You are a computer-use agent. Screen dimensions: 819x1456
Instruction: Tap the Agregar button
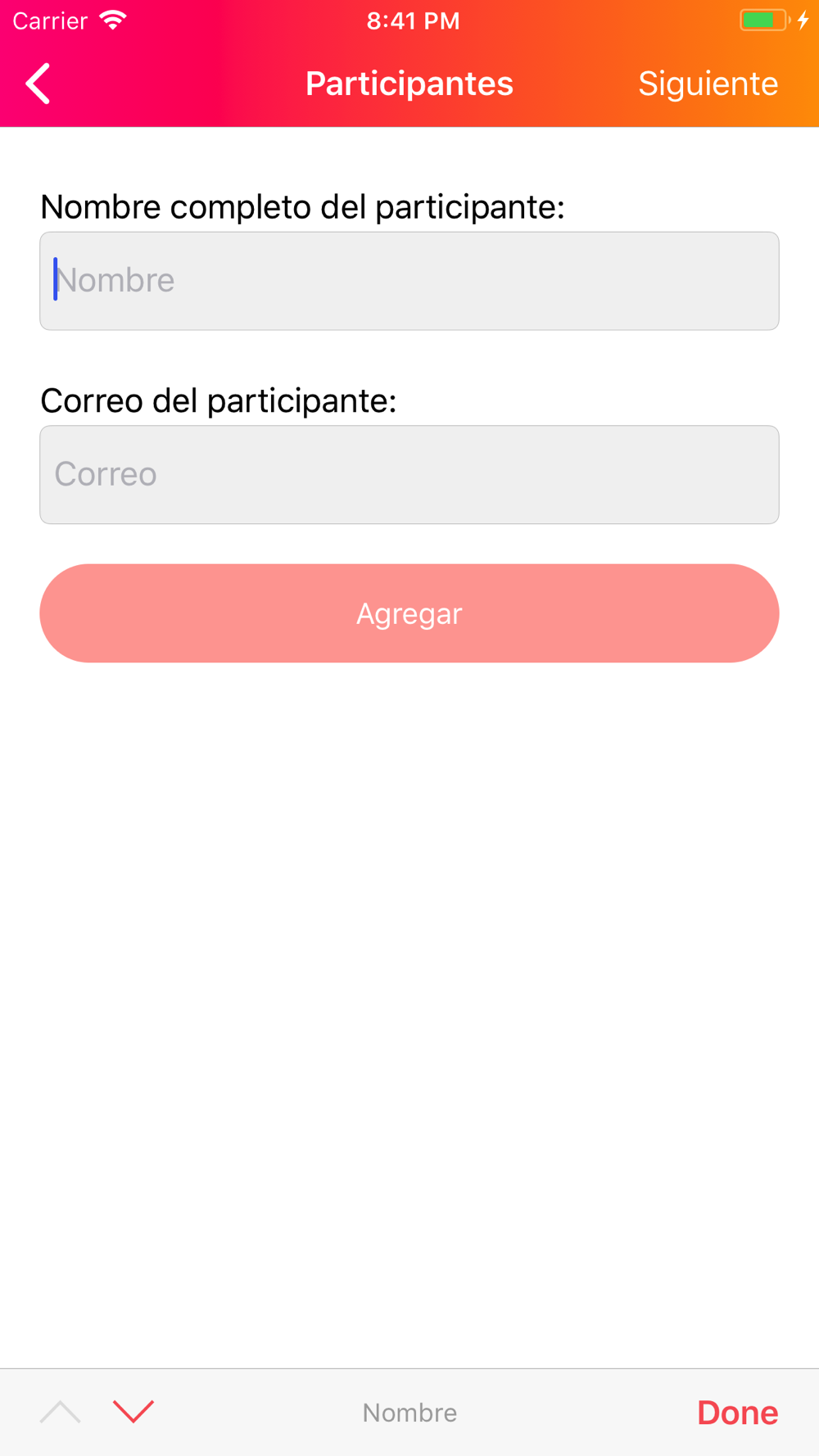(x=409, y=613)
